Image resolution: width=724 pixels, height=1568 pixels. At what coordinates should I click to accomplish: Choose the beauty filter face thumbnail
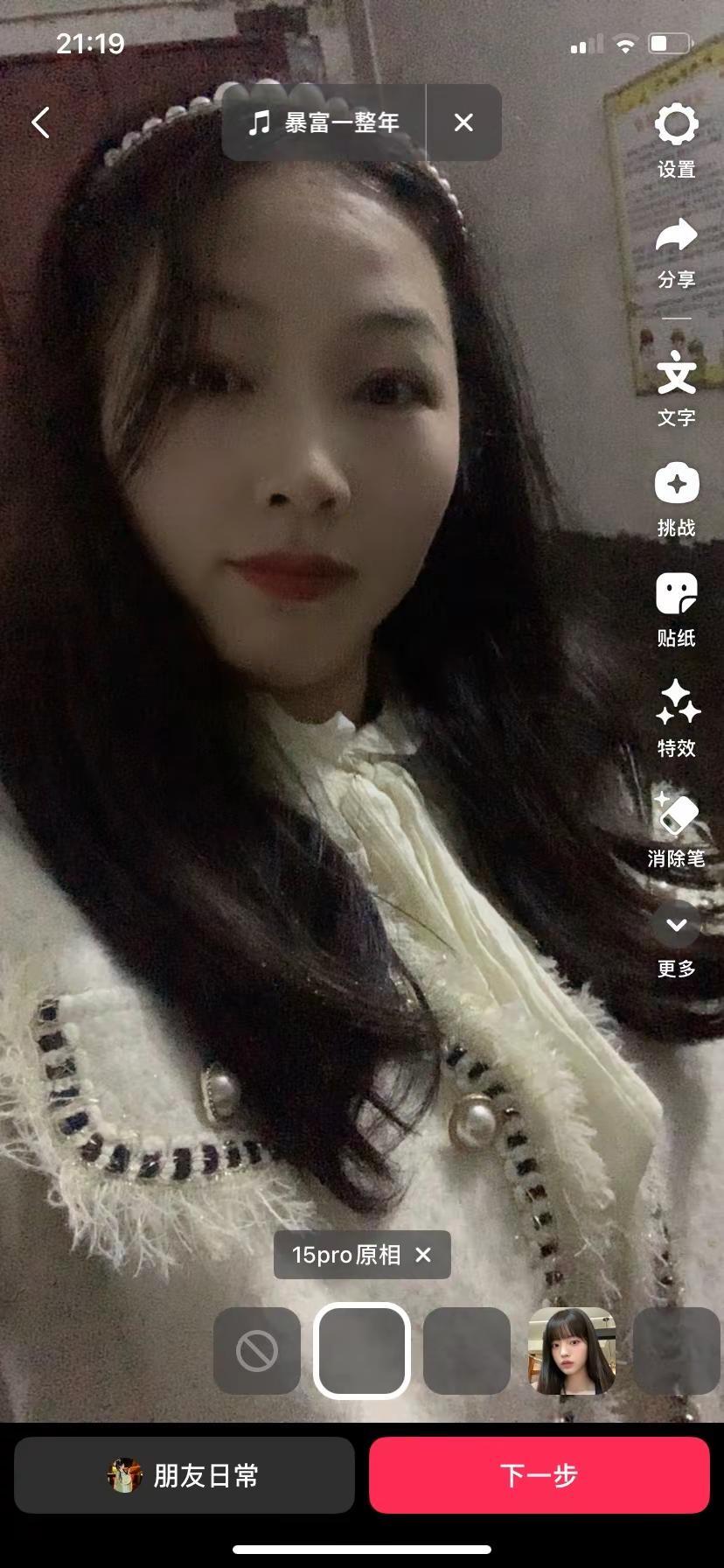coord(571,1350)
